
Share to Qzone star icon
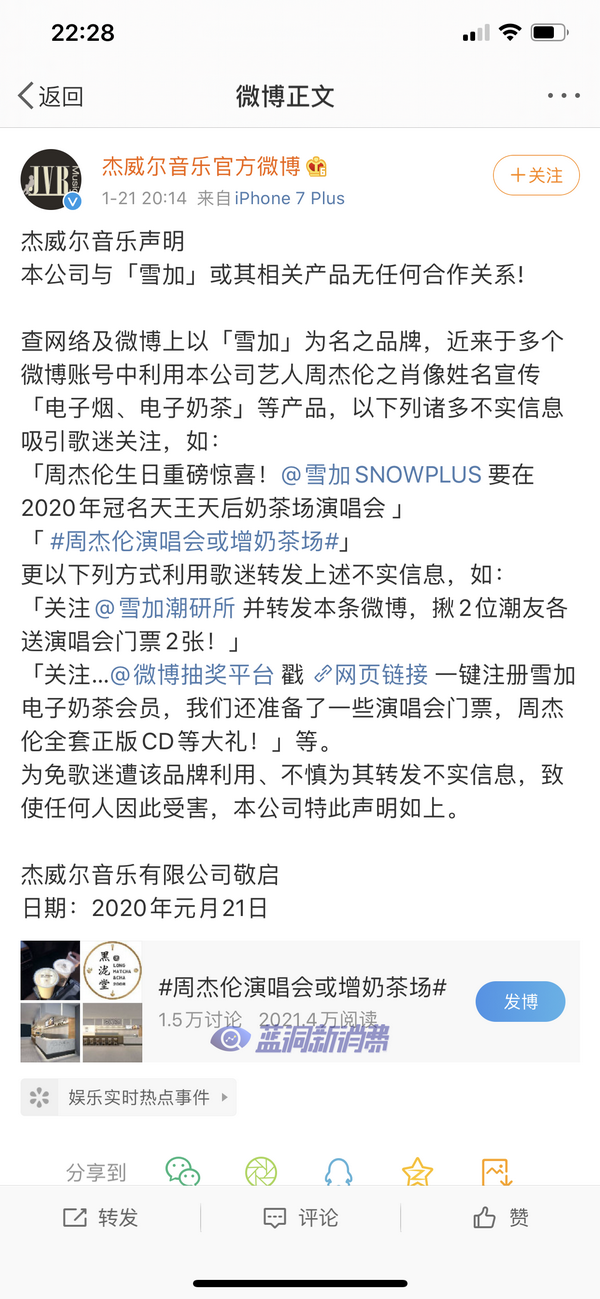click(x=416, y=1172)
